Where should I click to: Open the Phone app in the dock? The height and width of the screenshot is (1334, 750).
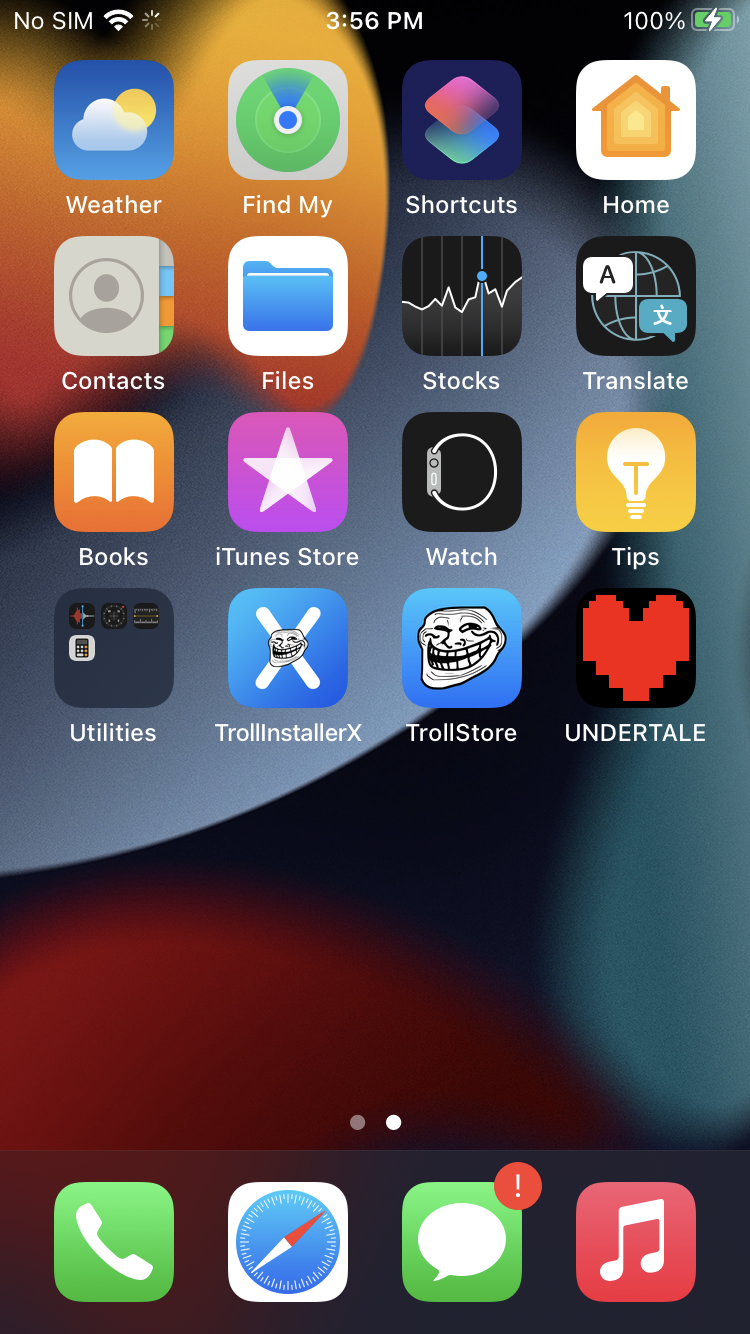114,1242
